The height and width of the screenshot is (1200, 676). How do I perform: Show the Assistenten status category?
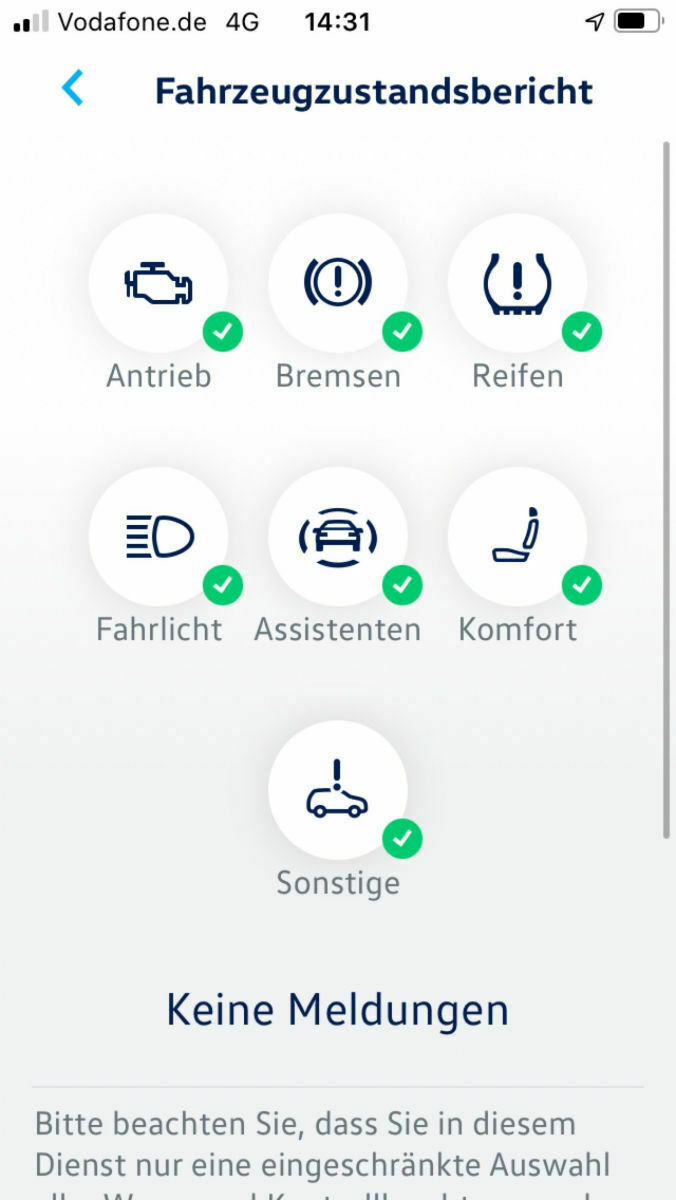point(338,537)
